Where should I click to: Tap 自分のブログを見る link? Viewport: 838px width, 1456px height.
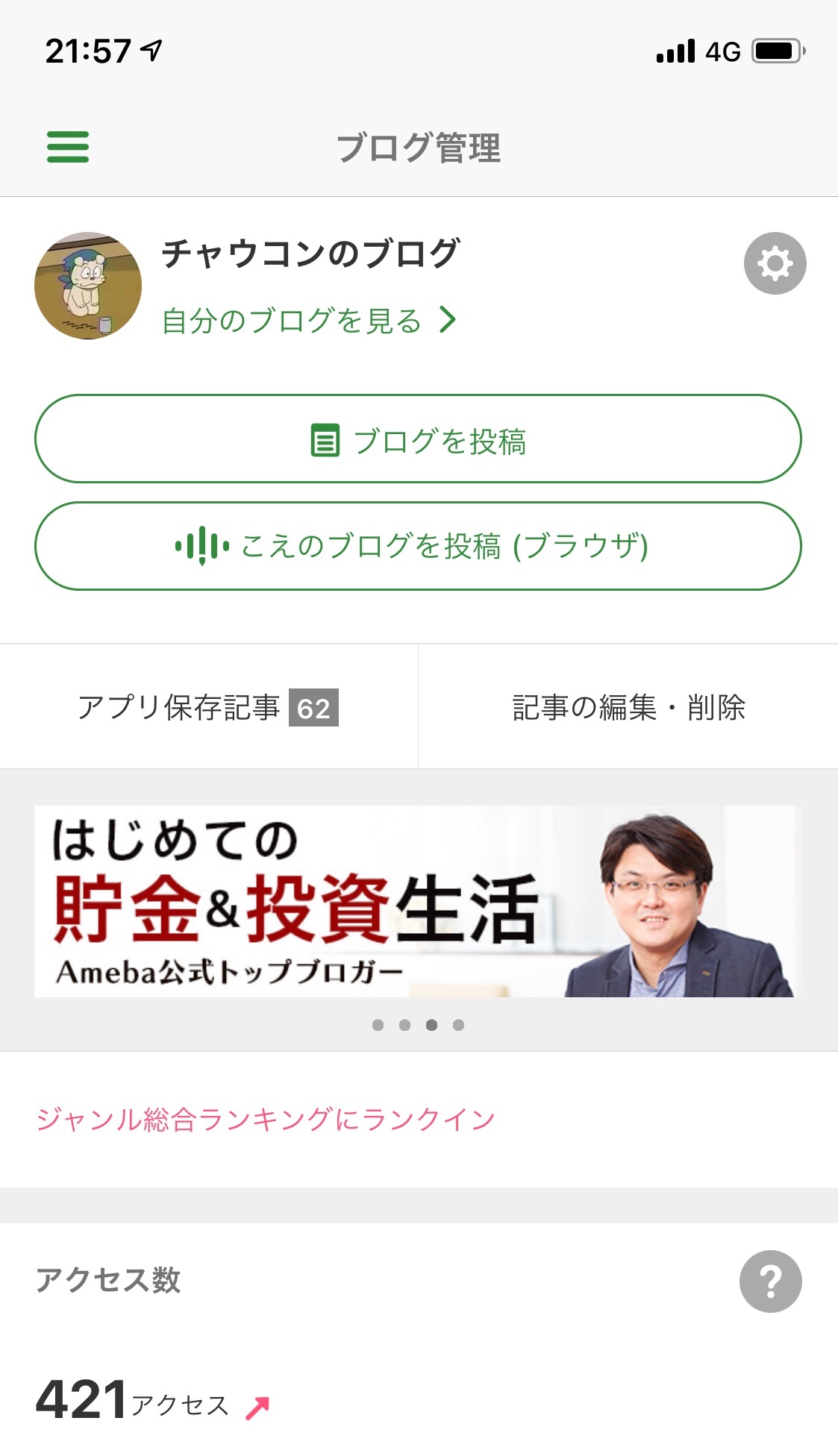pos(308,321)
